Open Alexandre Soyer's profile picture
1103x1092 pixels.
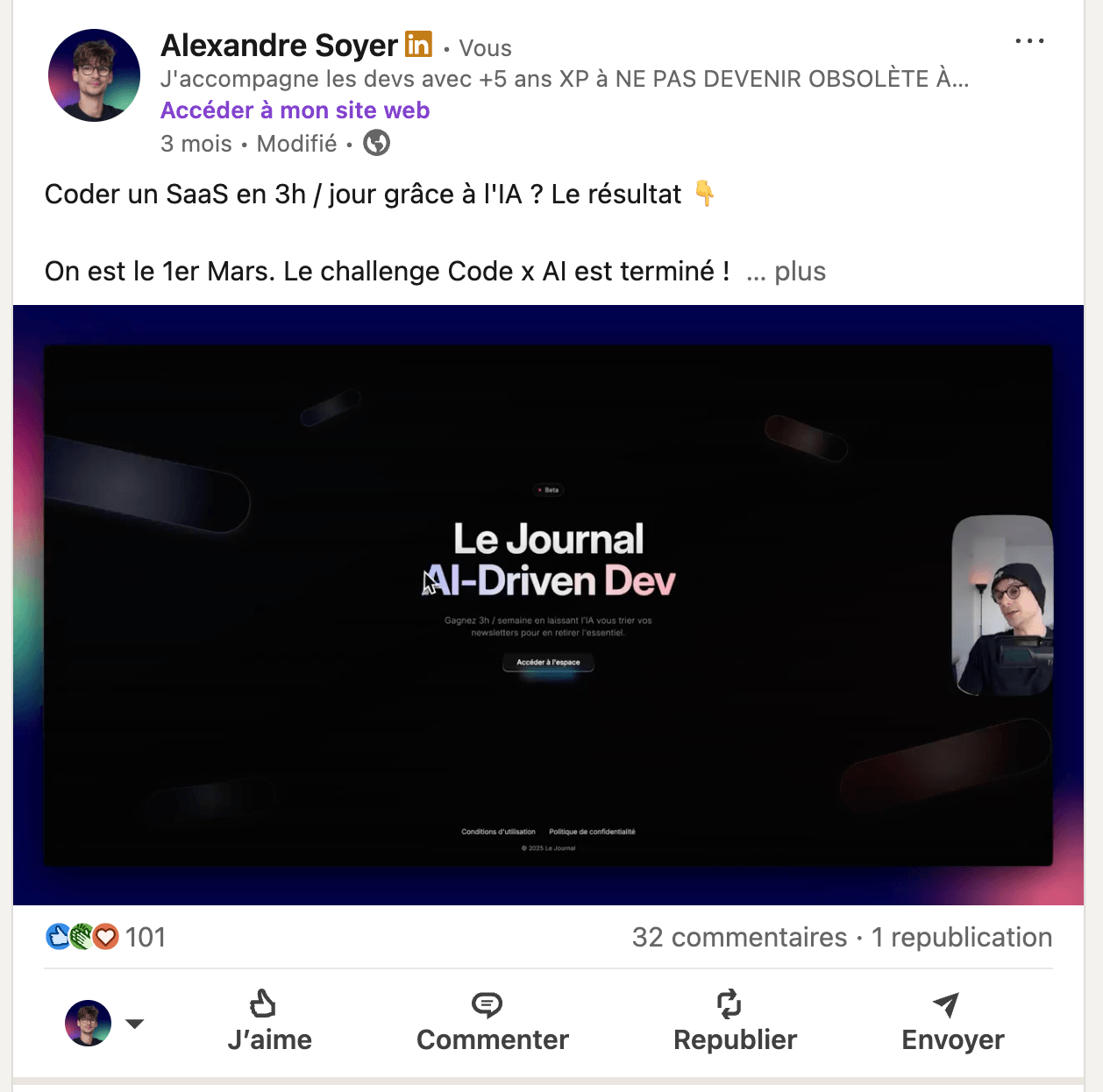click(94, 75)
